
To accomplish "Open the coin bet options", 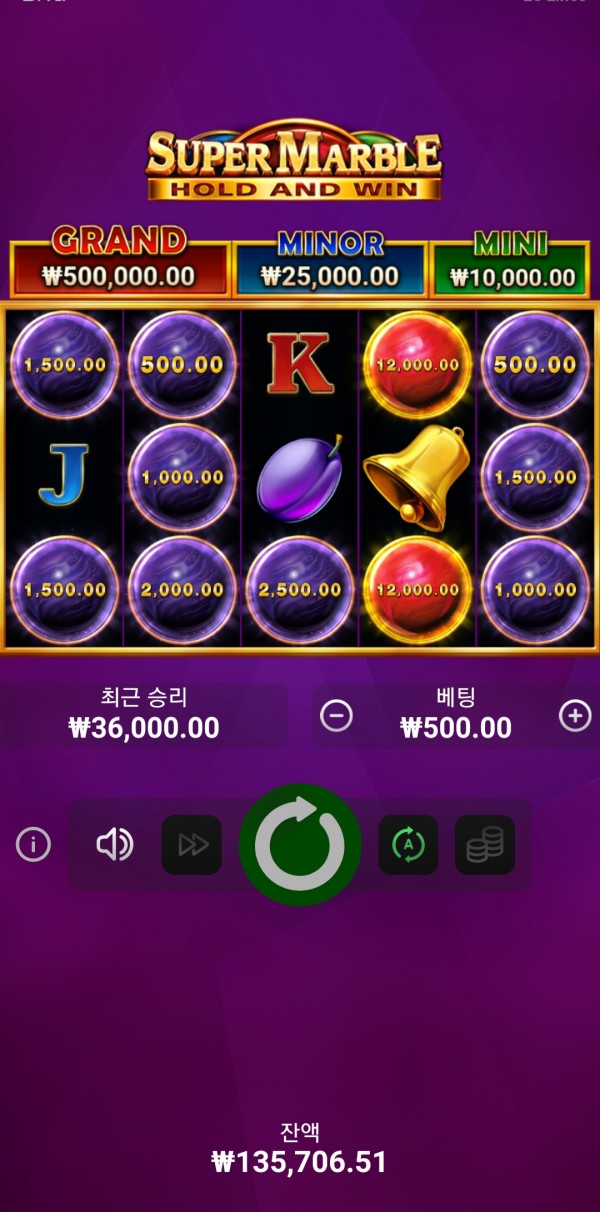I will [x=485, y=845].
